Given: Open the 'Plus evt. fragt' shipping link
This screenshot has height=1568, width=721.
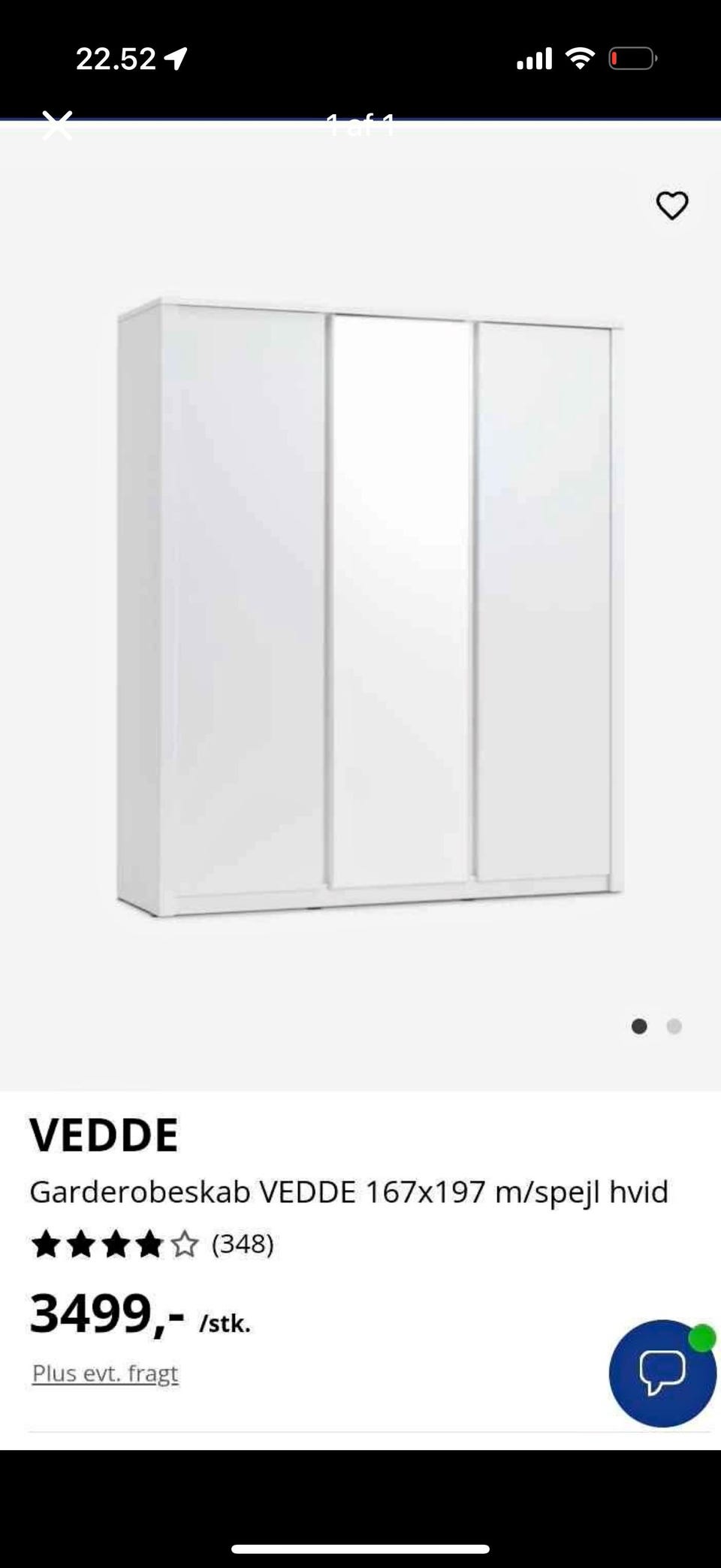Looking at the screenshot, I should pyautogui.click(x=104, y=1372).
